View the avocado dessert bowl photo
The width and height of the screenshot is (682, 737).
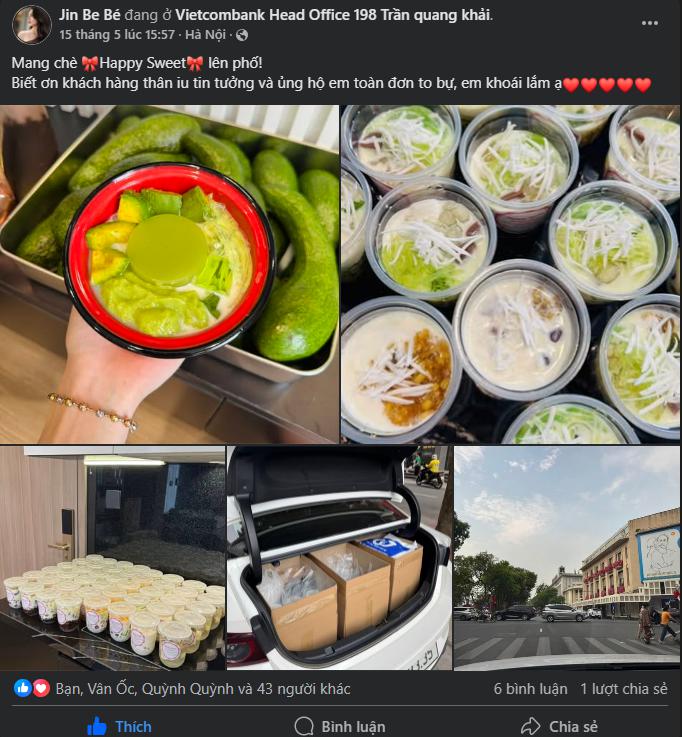[169, 274]
